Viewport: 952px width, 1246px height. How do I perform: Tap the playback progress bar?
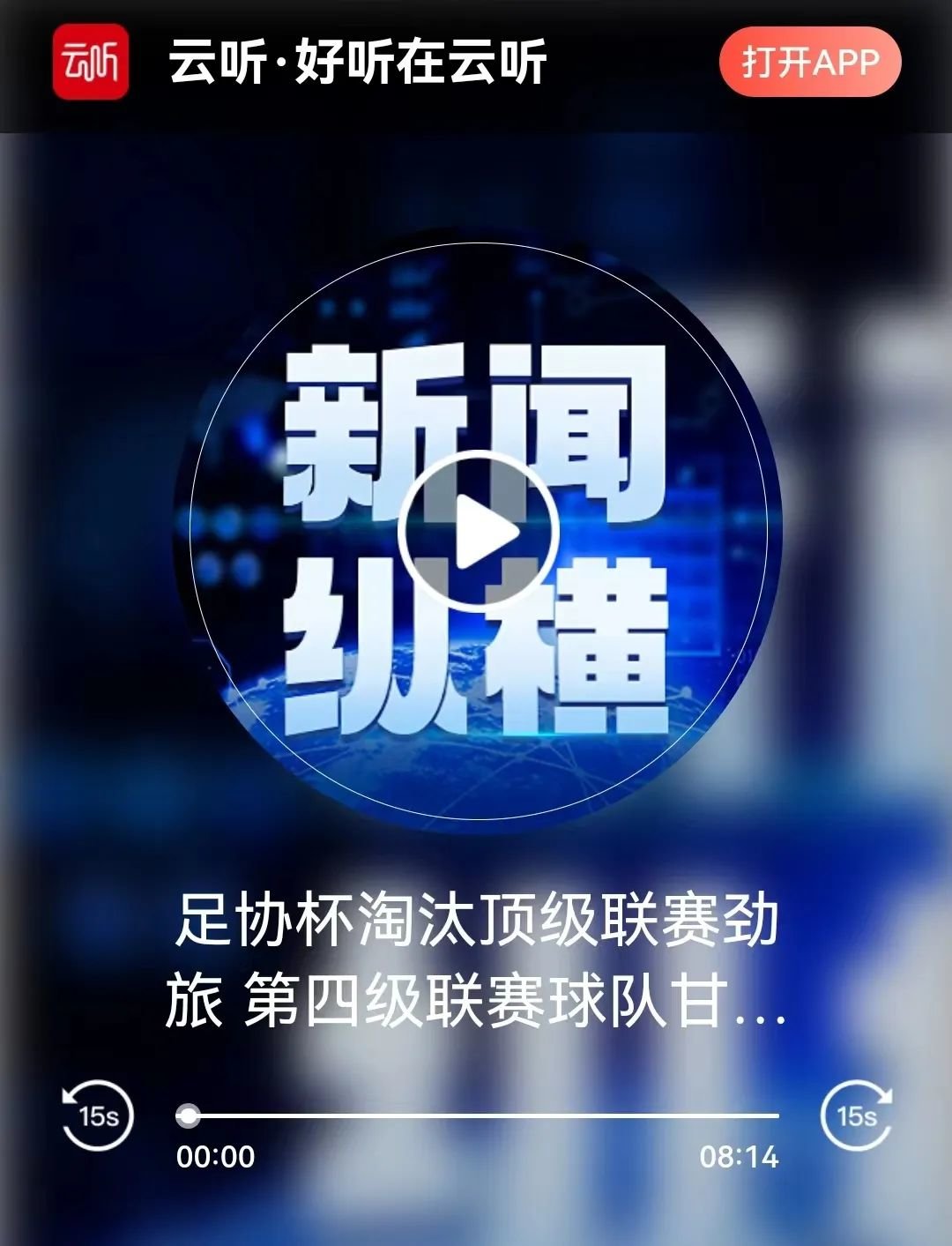pos(478,1115)
